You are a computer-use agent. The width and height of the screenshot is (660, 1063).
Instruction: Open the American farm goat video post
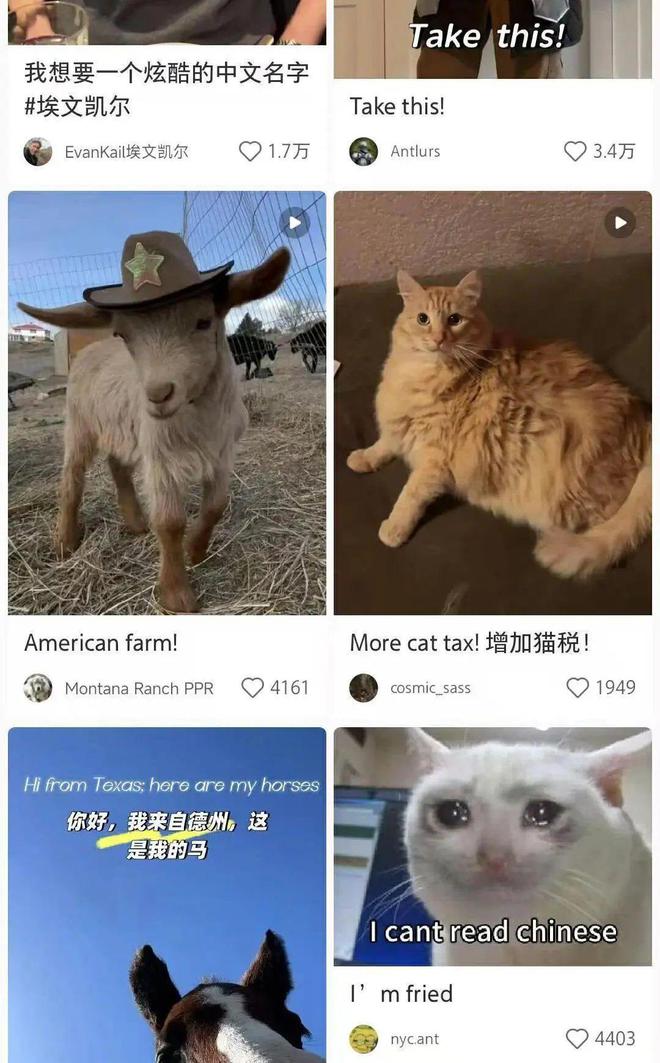pyautogui.click(x=167, y=402)
